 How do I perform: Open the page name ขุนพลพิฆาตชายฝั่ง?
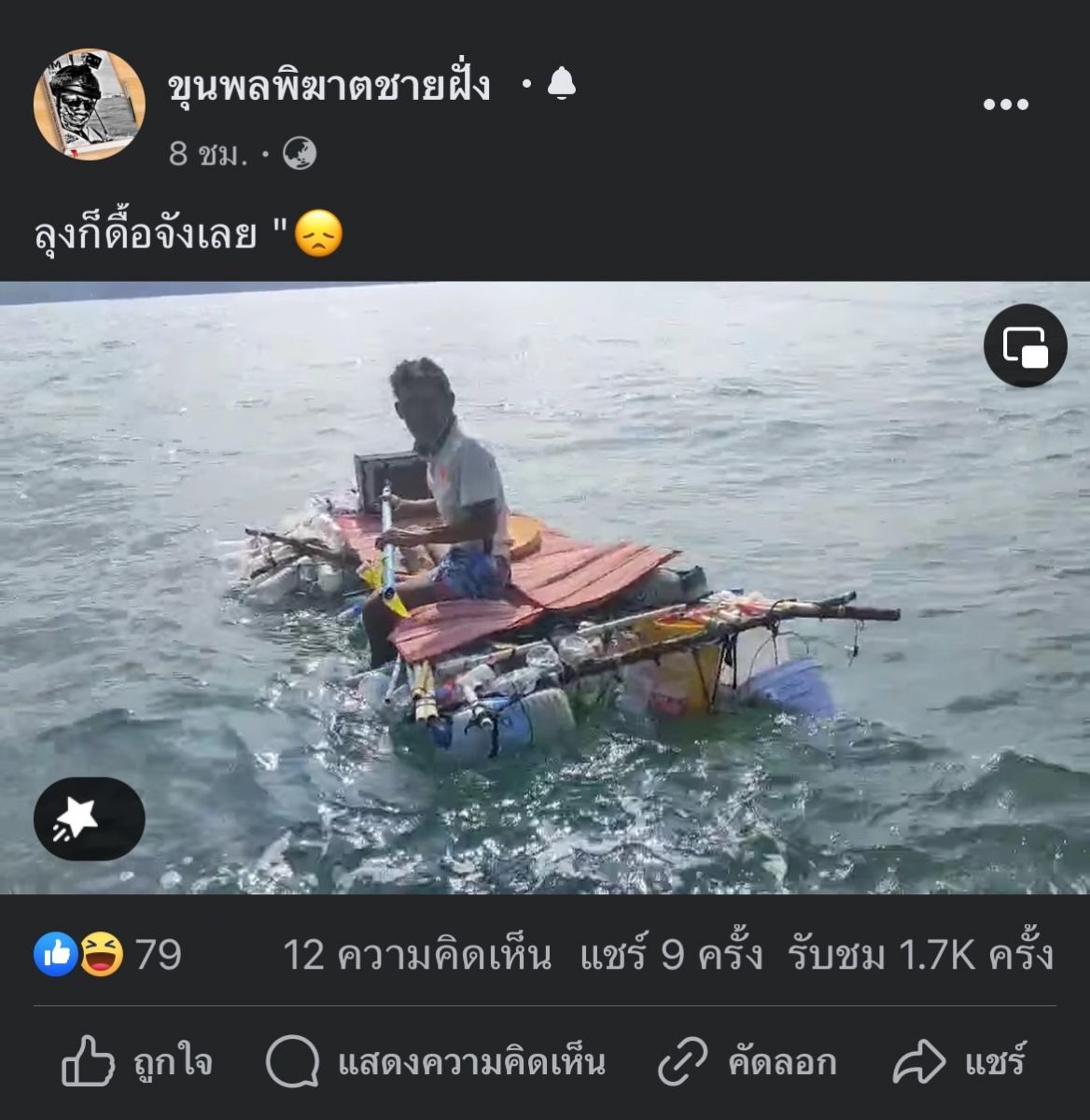point(328,86)
